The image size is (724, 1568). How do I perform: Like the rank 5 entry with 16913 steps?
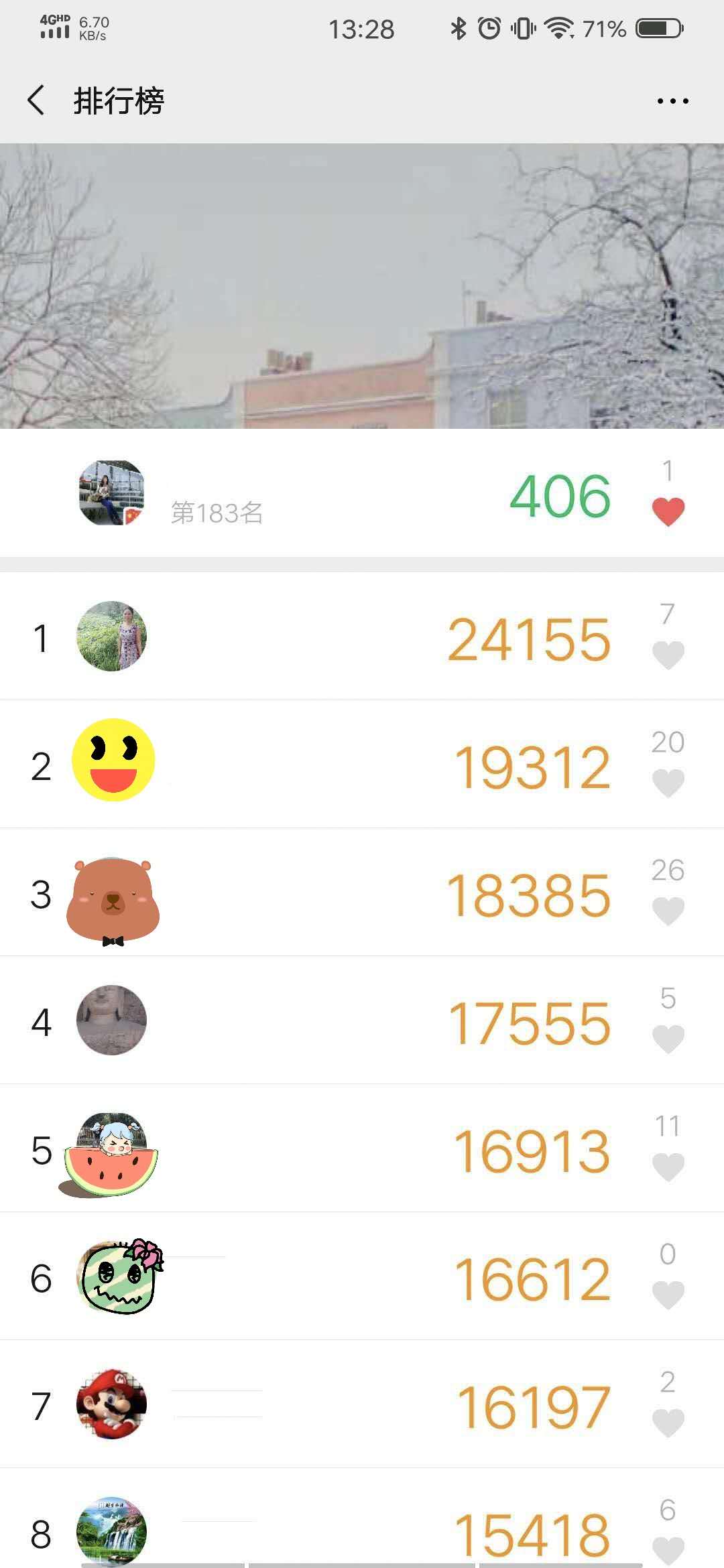(x=668, y=1167)
